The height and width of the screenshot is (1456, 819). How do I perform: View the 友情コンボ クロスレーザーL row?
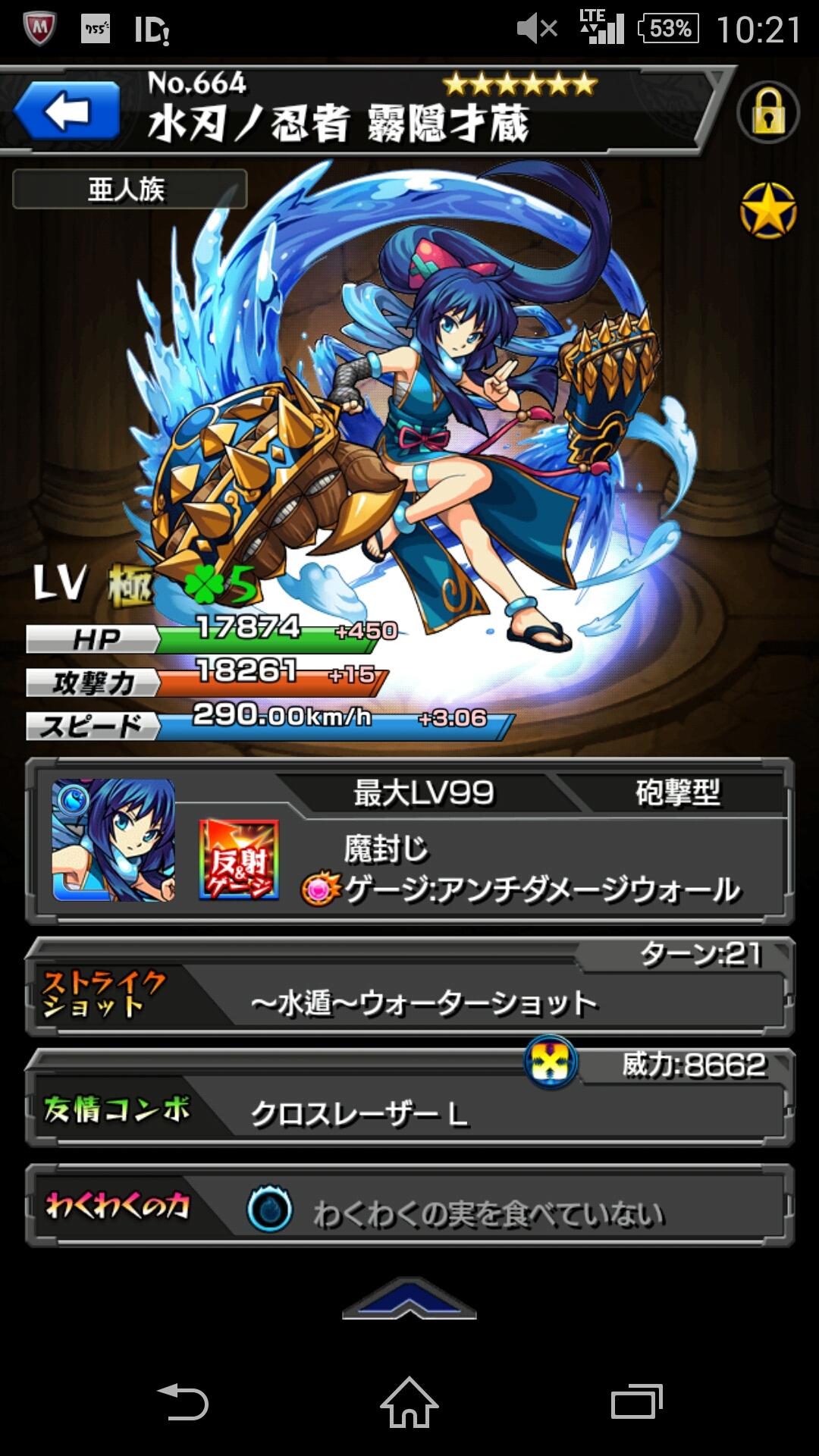[x=409, y=1111]
